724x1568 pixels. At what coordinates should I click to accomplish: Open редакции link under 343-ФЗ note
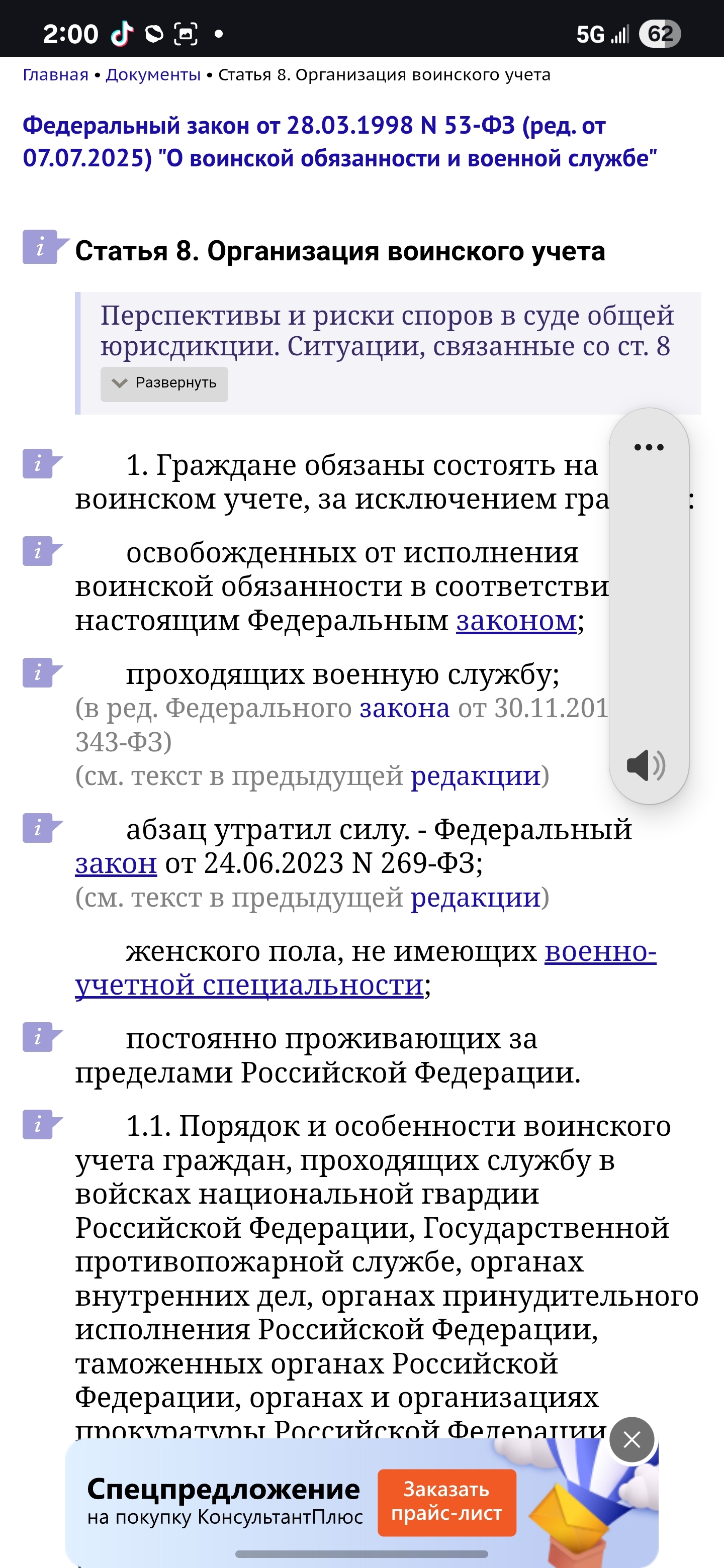[476, 776]
